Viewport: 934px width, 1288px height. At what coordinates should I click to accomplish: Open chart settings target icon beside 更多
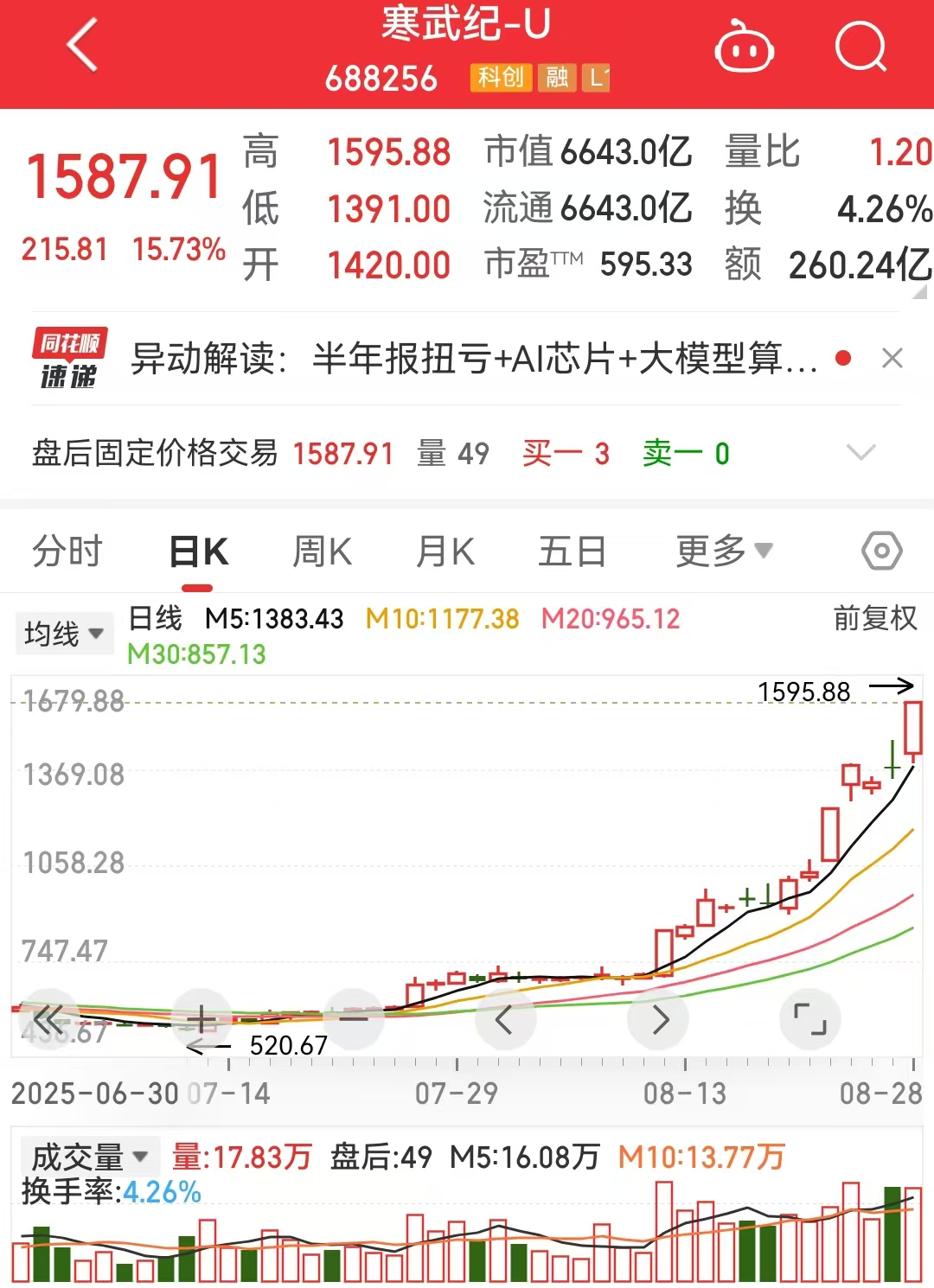pos(881,551)
